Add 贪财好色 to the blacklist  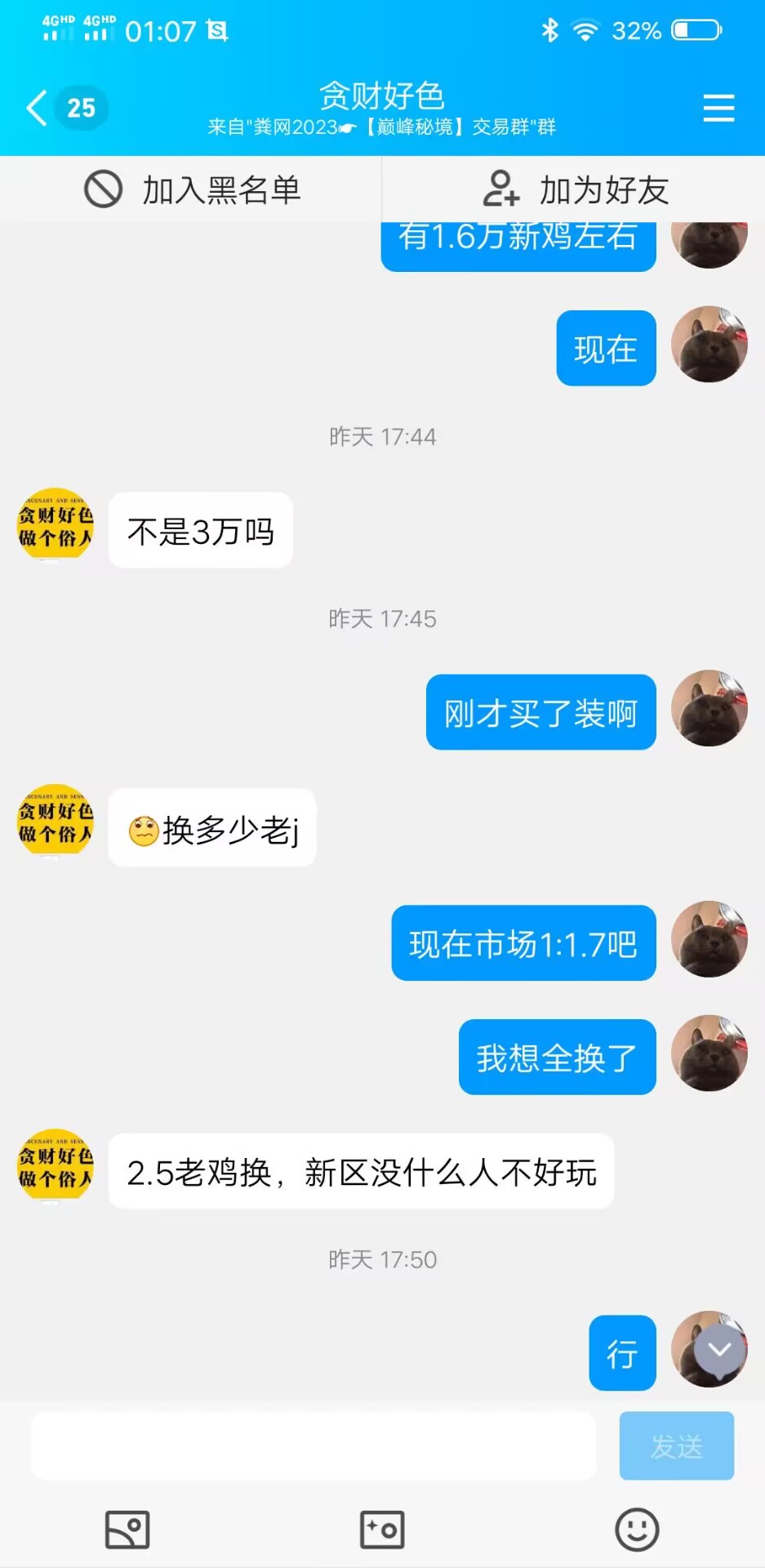[x=192, y=189]
